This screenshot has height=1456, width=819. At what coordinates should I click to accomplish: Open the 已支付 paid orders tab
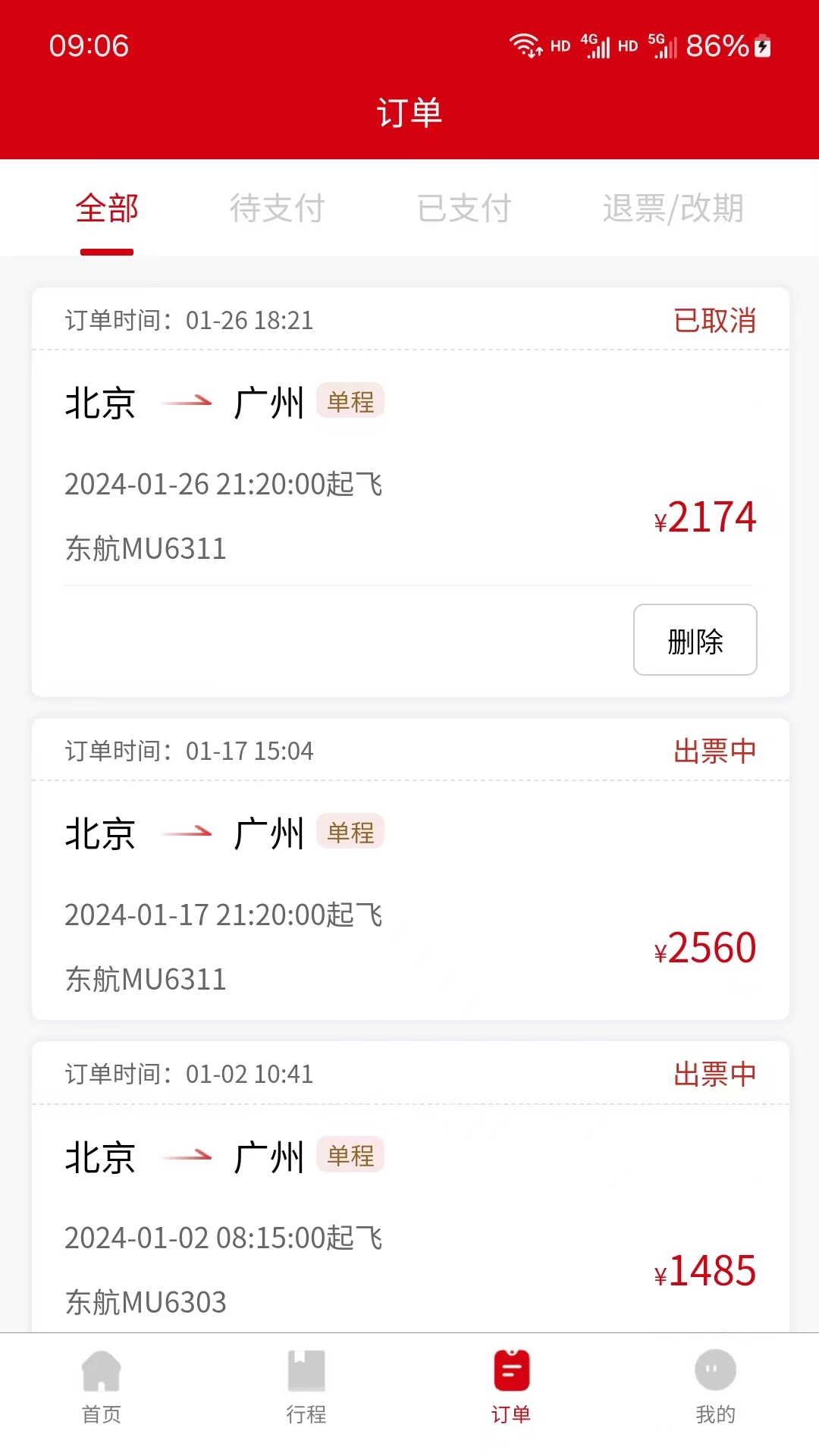point(464,209)
